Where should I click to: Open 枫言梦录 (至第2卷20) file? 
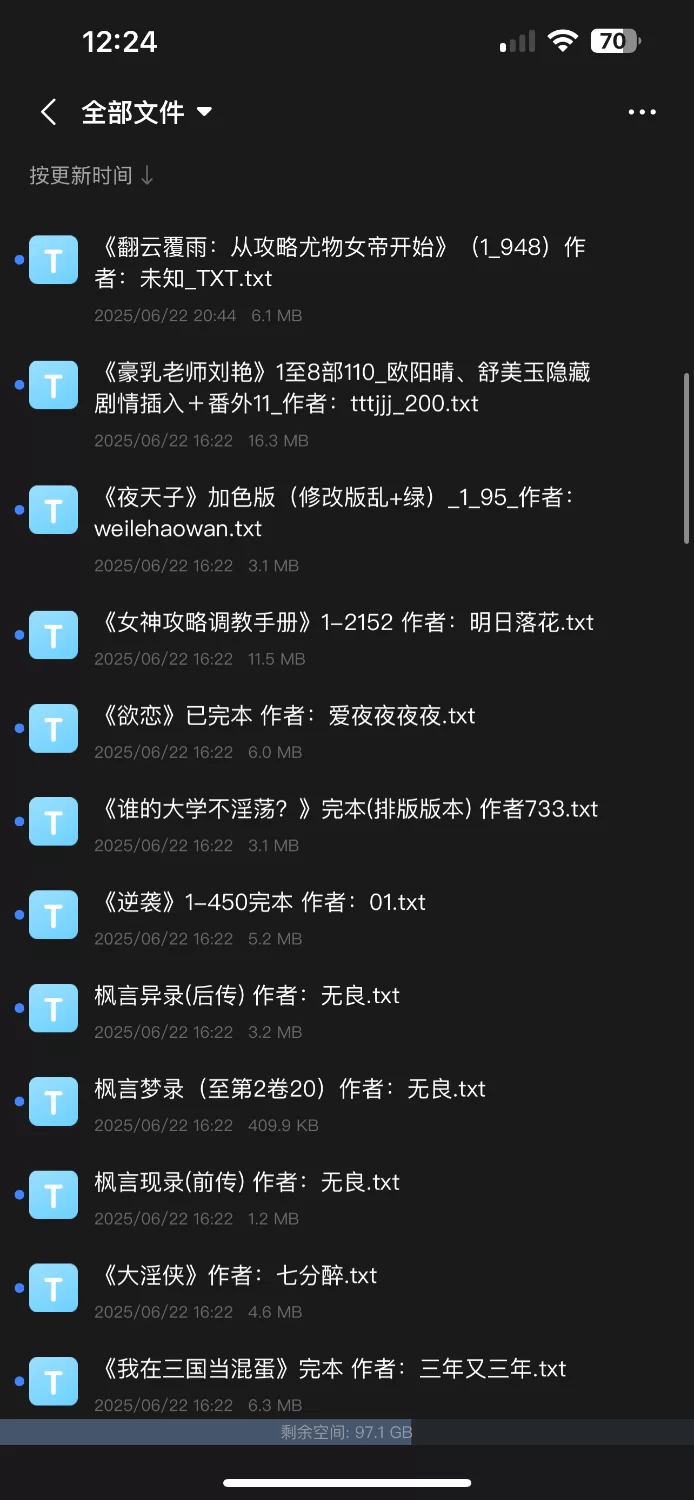(290, 1089)
